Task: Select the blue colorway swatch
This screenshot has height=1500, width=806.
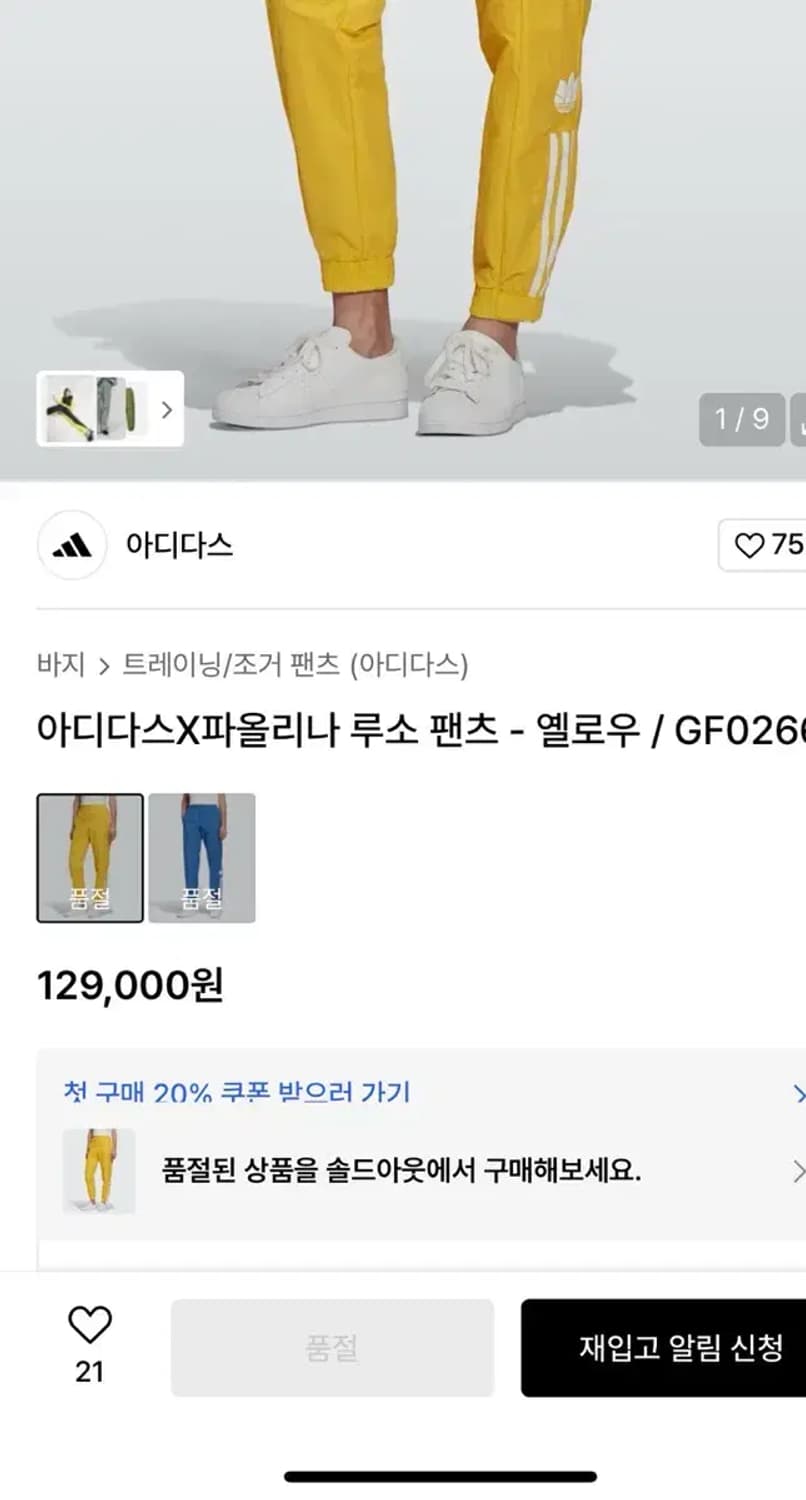Action: (x=202, y=858)
